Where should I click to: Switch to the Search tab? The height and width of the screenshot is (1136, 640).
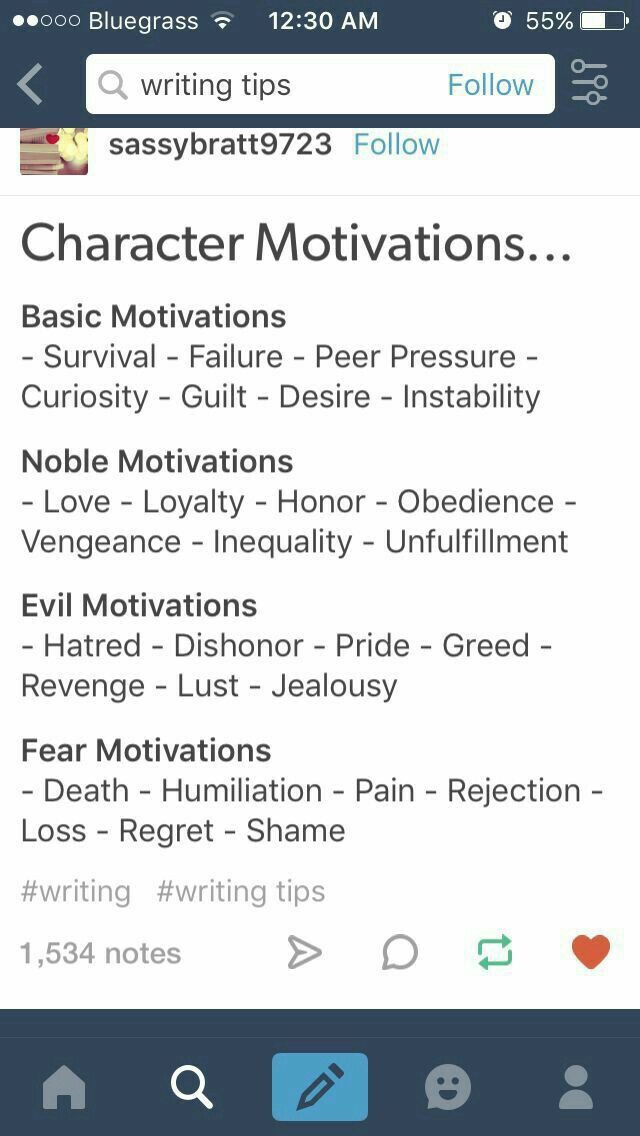point(191,1086)
